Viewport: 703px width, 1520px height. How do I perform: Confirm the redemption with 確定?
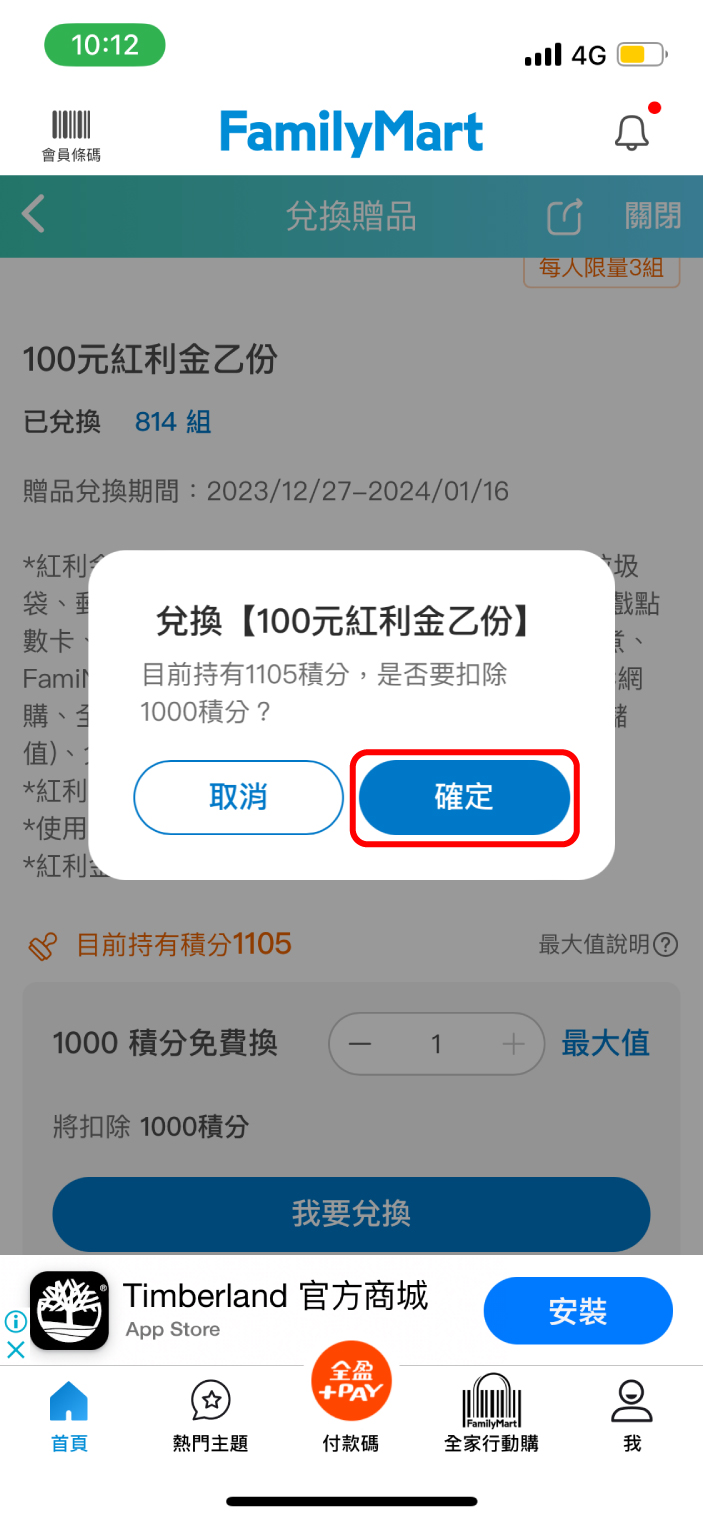coord(464,797)
